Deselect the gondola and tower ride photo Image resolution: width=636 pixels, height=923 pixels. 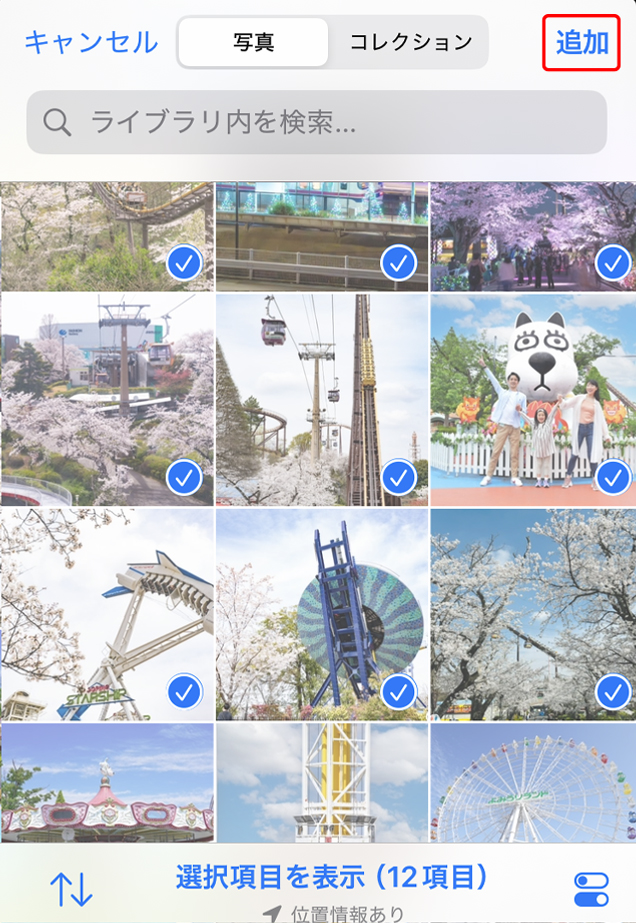click(322, 398)
